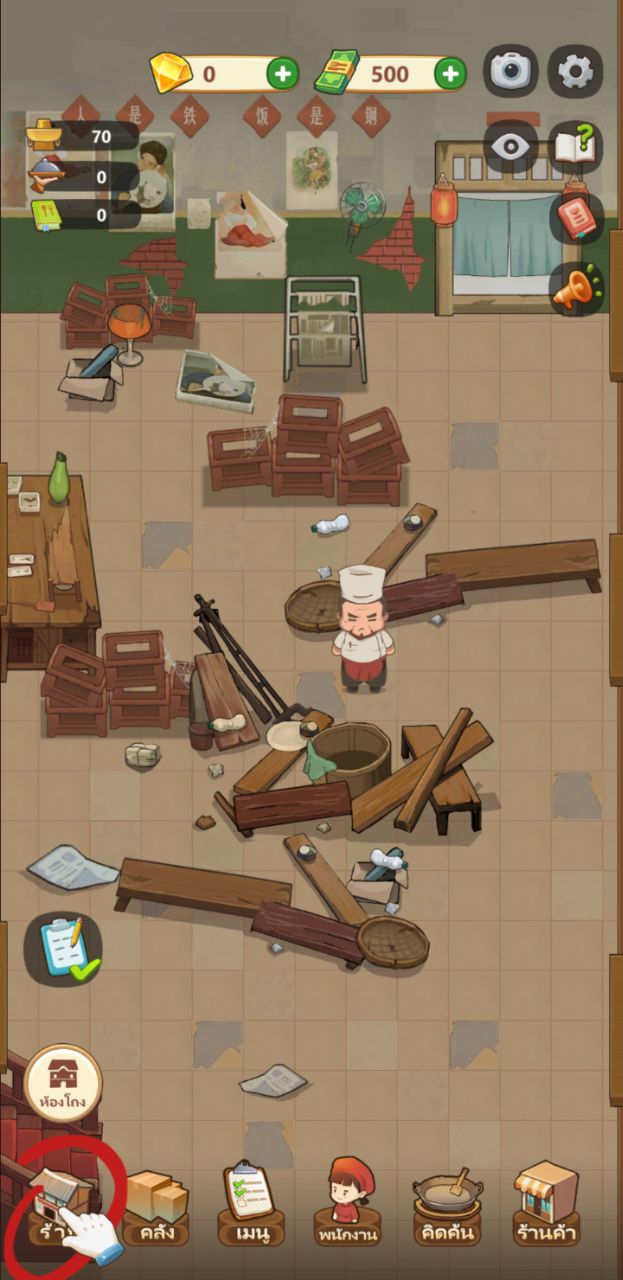Open the คลัง storage tab

click(157, 1208)
